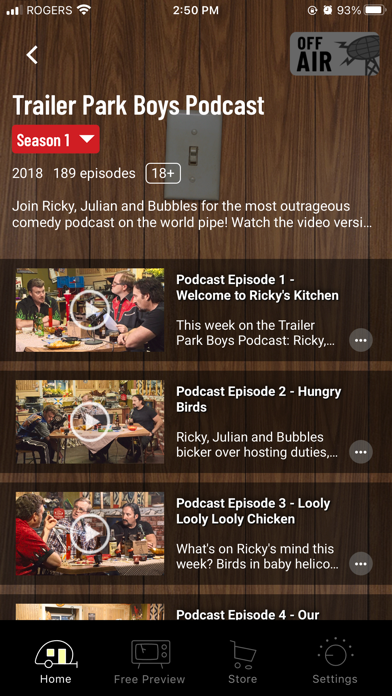Image resolution: width=392 pixels, height=696 pixels.
Task: Switch to the Home tab
Action: (x=55, y=661)
